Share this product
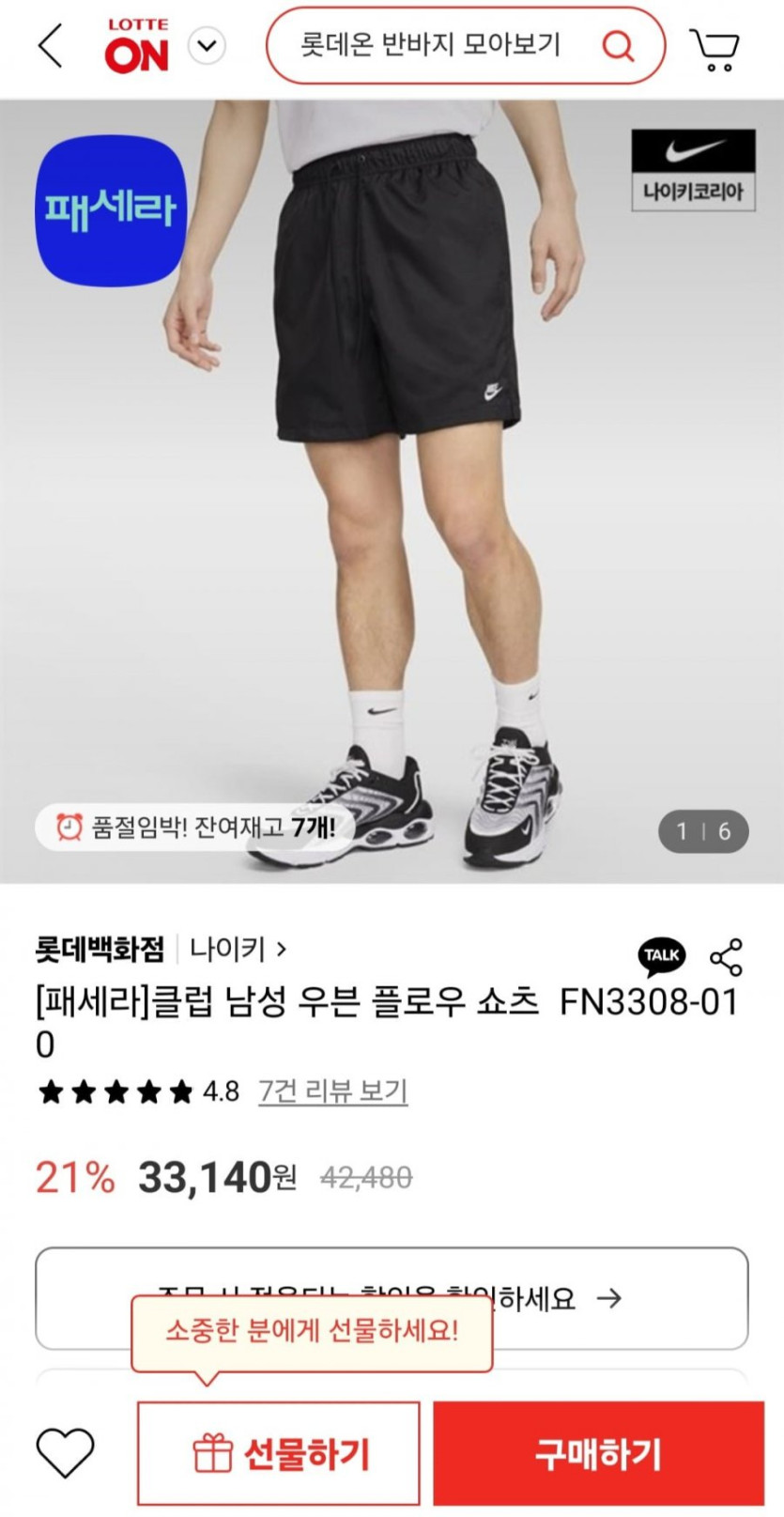Viewport: 784px width, 1517px height. (x=726, y=956)
